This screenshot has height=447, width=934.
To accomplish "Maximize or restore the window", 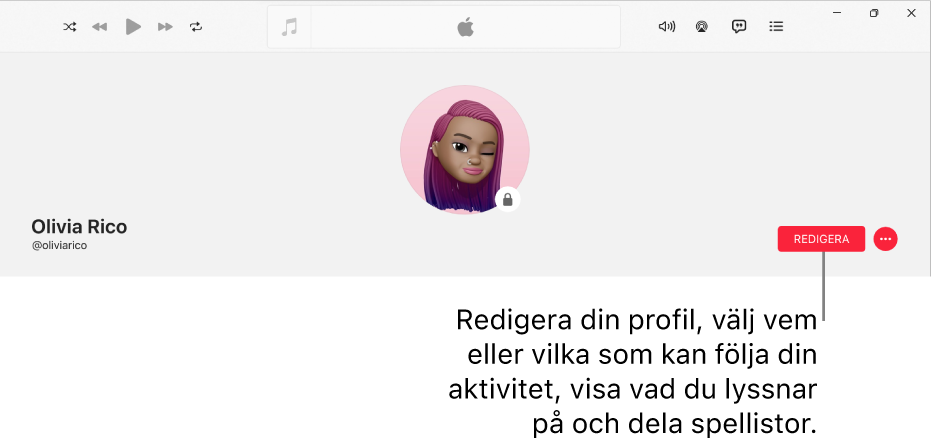I will (x=873, y=13).
